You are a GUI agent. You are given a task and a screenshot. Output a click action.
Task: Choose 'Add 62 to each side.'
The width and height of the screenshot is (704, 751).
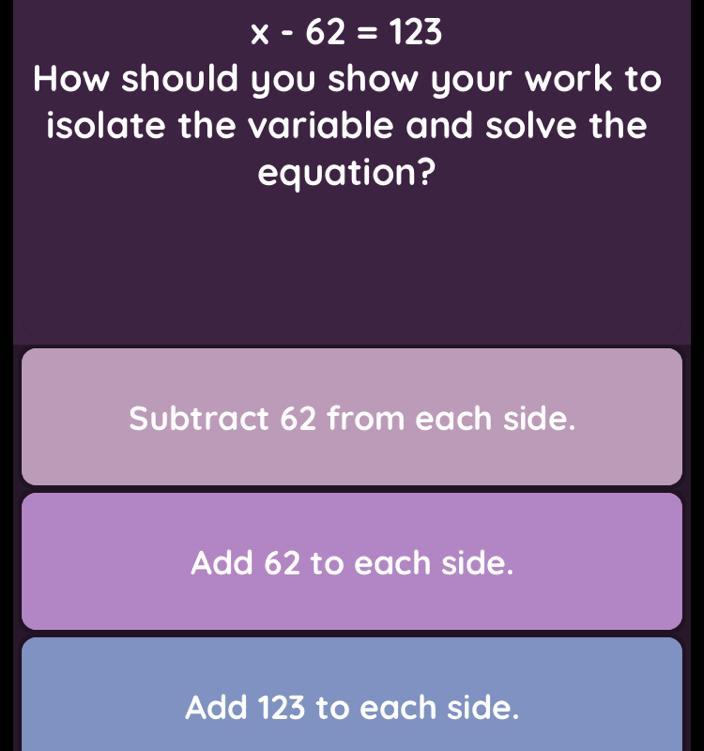[352, 562]
